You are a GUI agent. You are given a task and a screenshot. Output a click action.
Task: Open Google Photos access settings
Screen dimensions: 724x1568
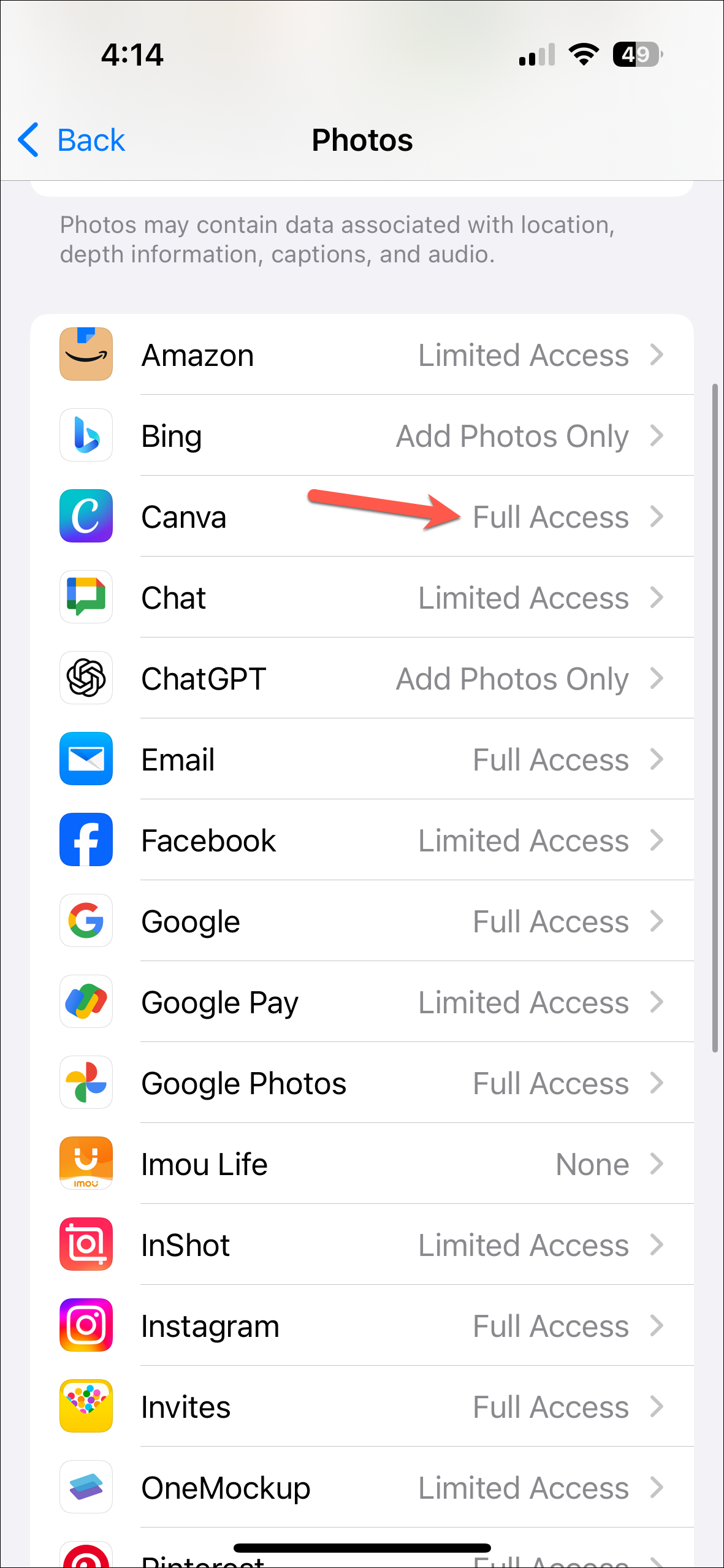(362, 1083)
